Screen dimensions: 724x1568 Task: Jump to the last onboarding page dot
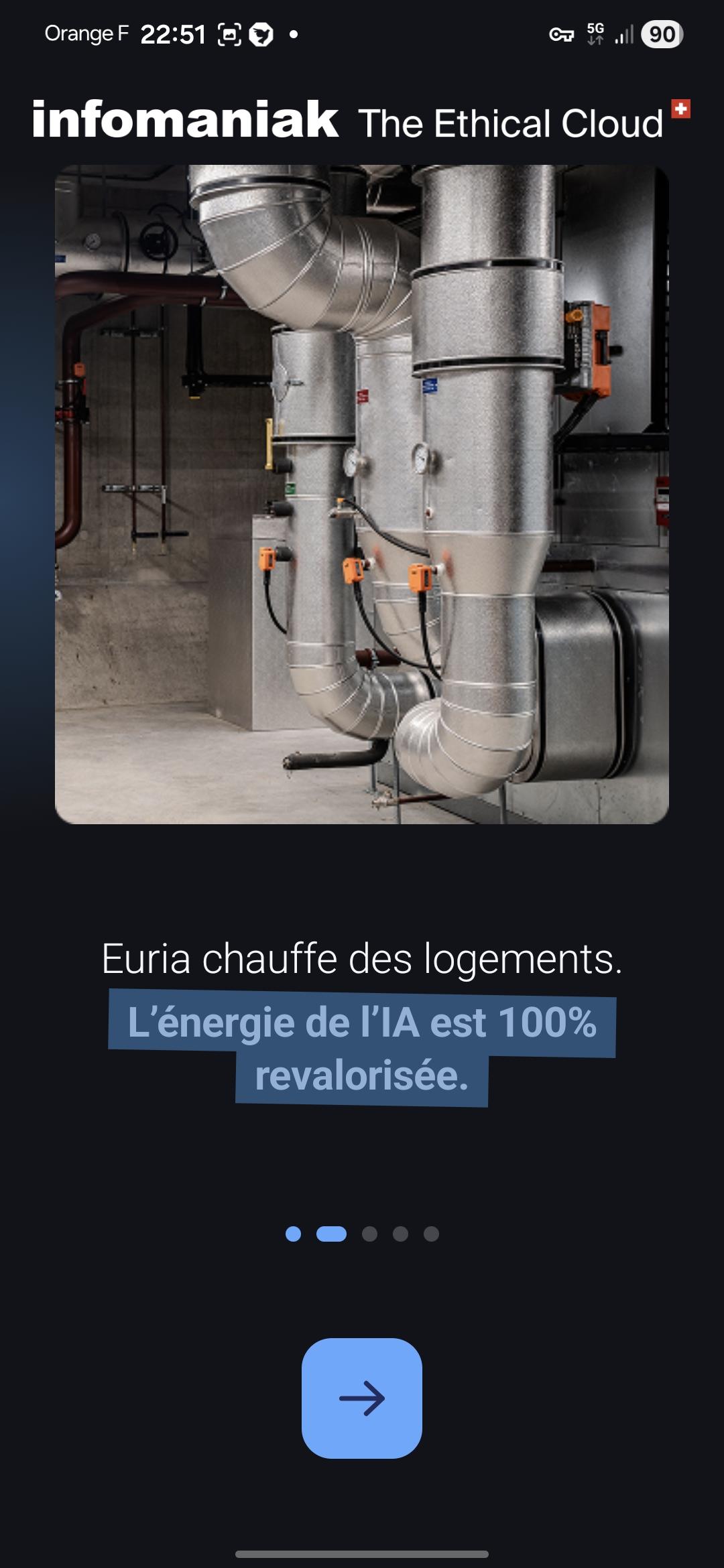(431, 1234)
